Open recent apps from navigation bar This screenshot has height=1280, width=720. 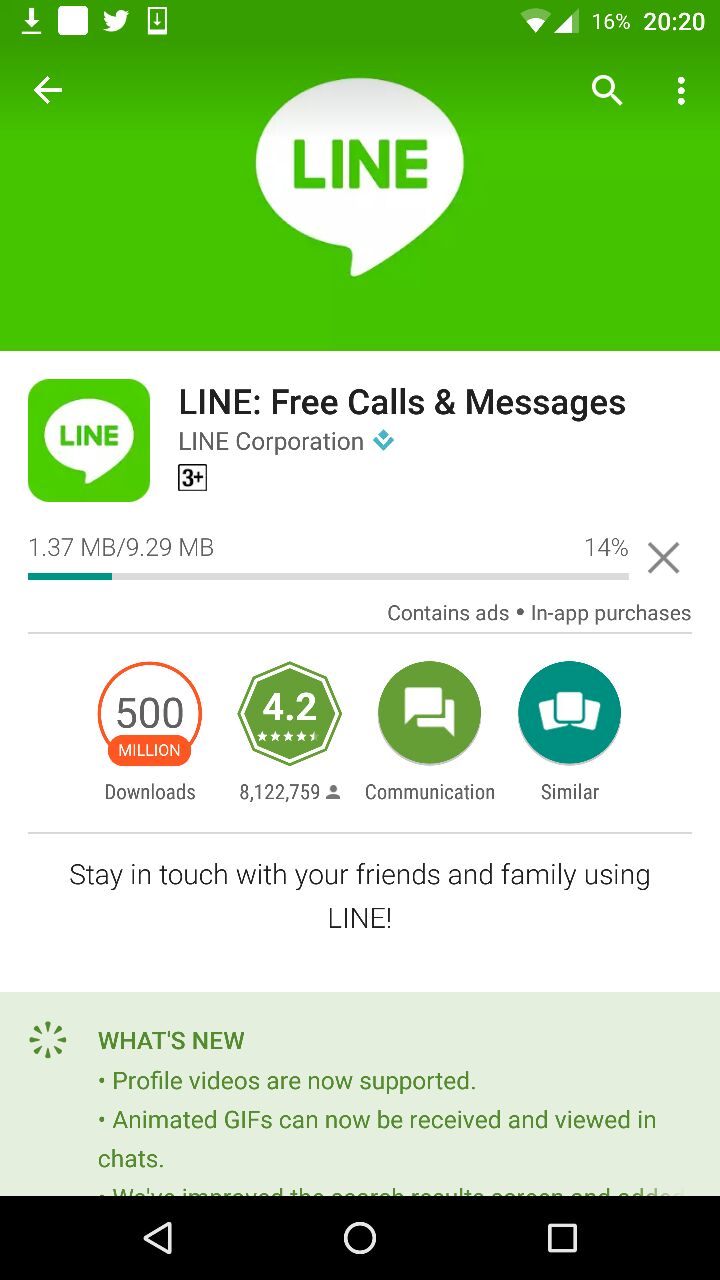point(562,1239)
